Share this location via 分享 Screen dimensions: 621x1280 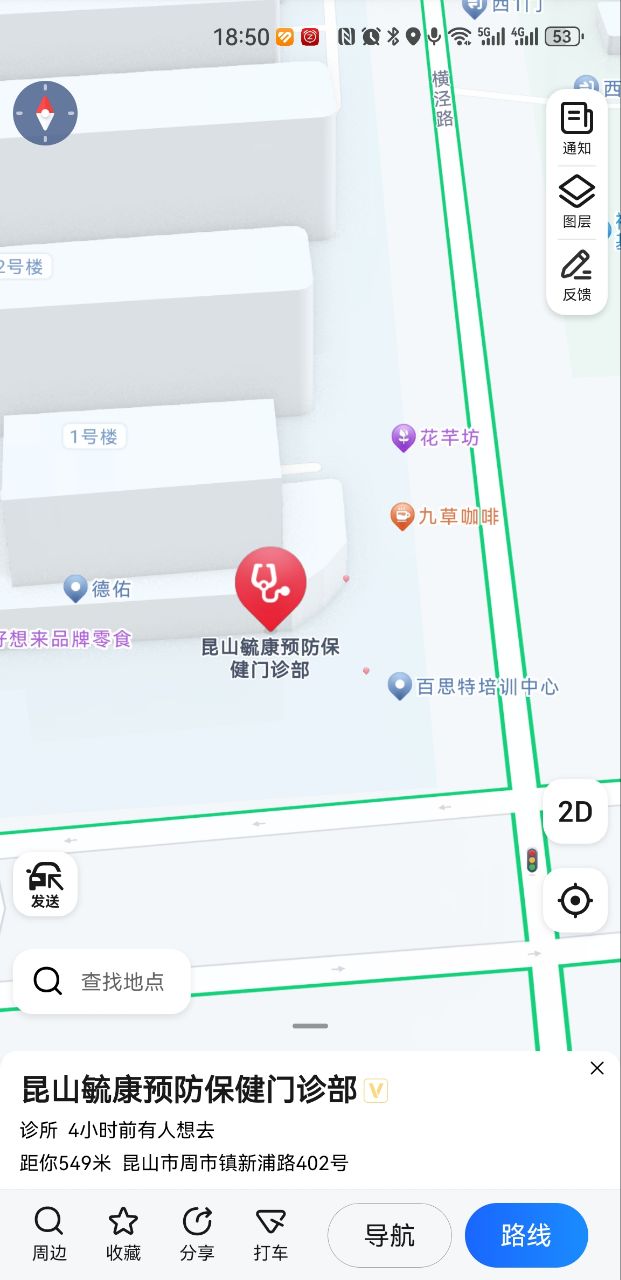point(197,1233)
